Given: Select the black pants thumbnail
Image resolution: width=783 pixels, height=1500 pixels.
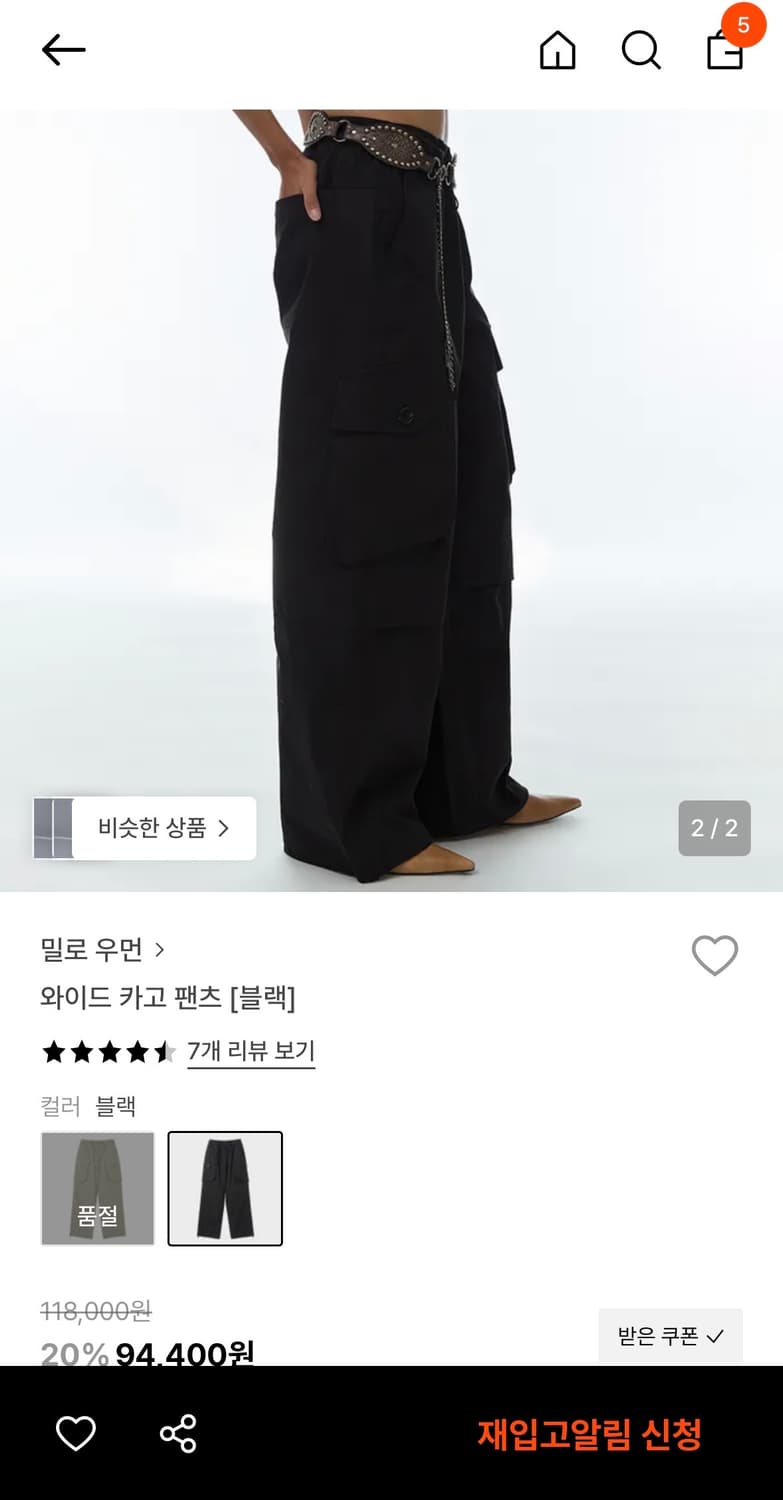Looking at the screenshot, I should point(225,1189).
